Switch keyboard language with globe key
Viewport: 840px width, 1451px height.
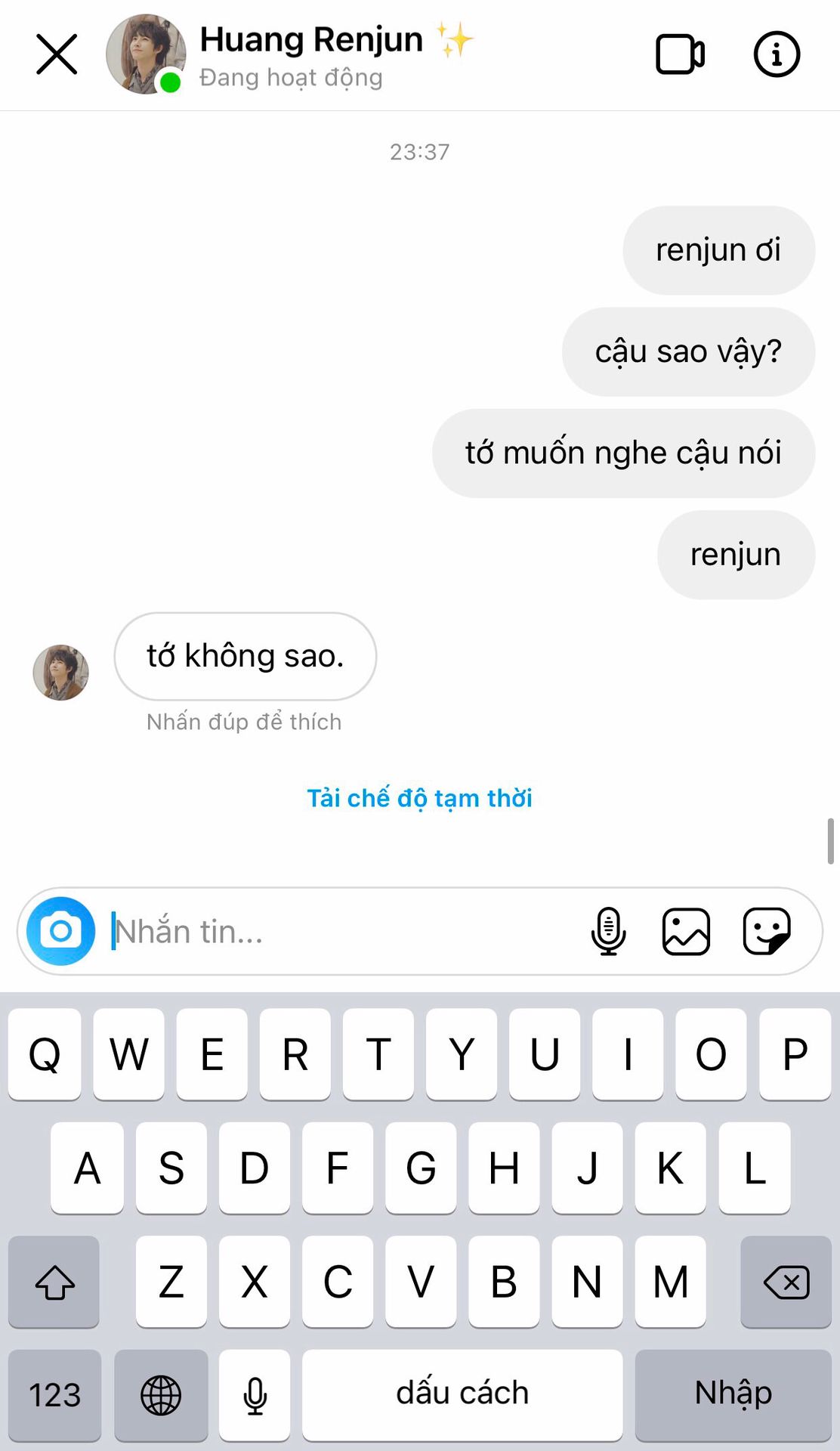pyautogui.click(x=161, y=1394)
